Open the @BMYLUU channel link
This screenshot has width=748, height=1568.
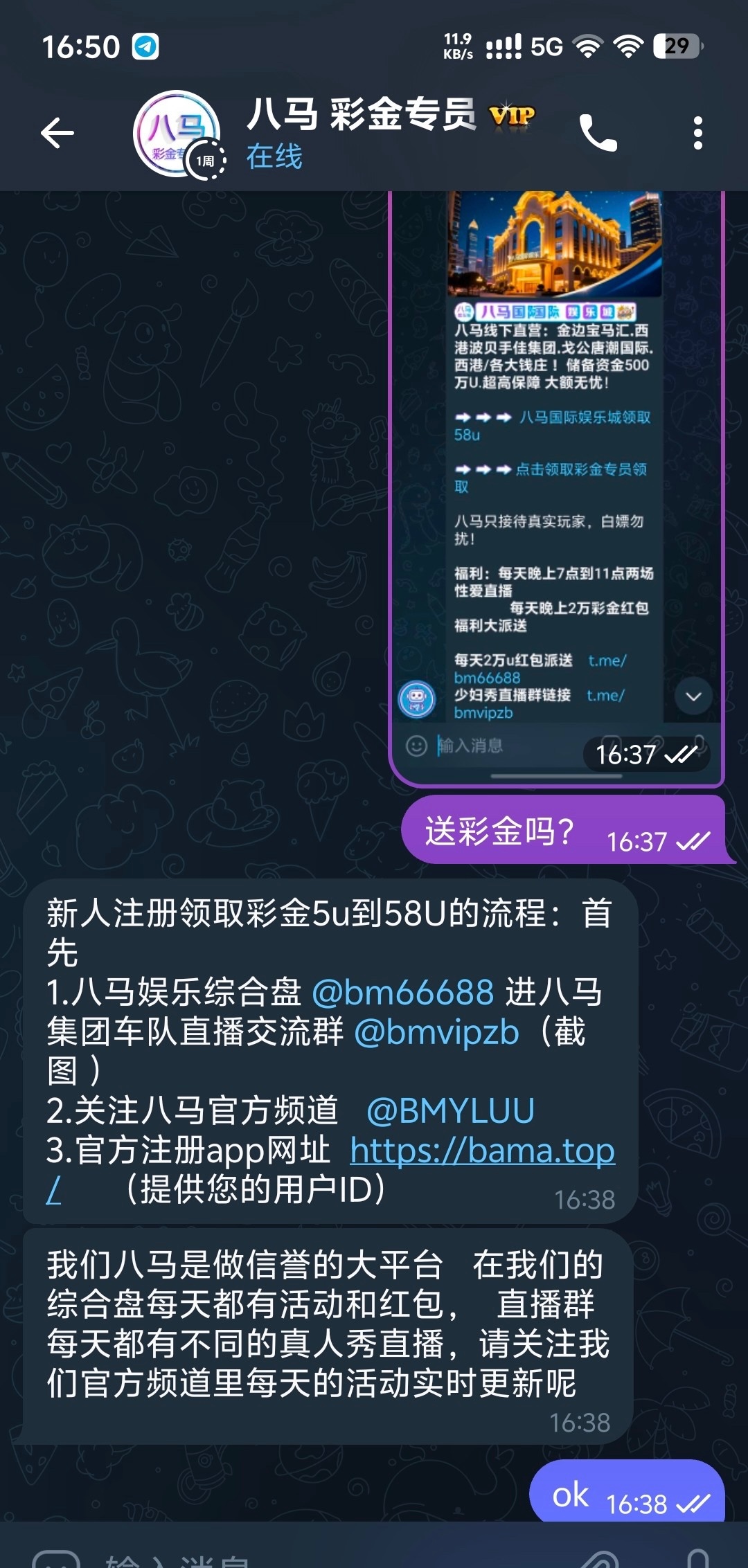pos(450,1111)
